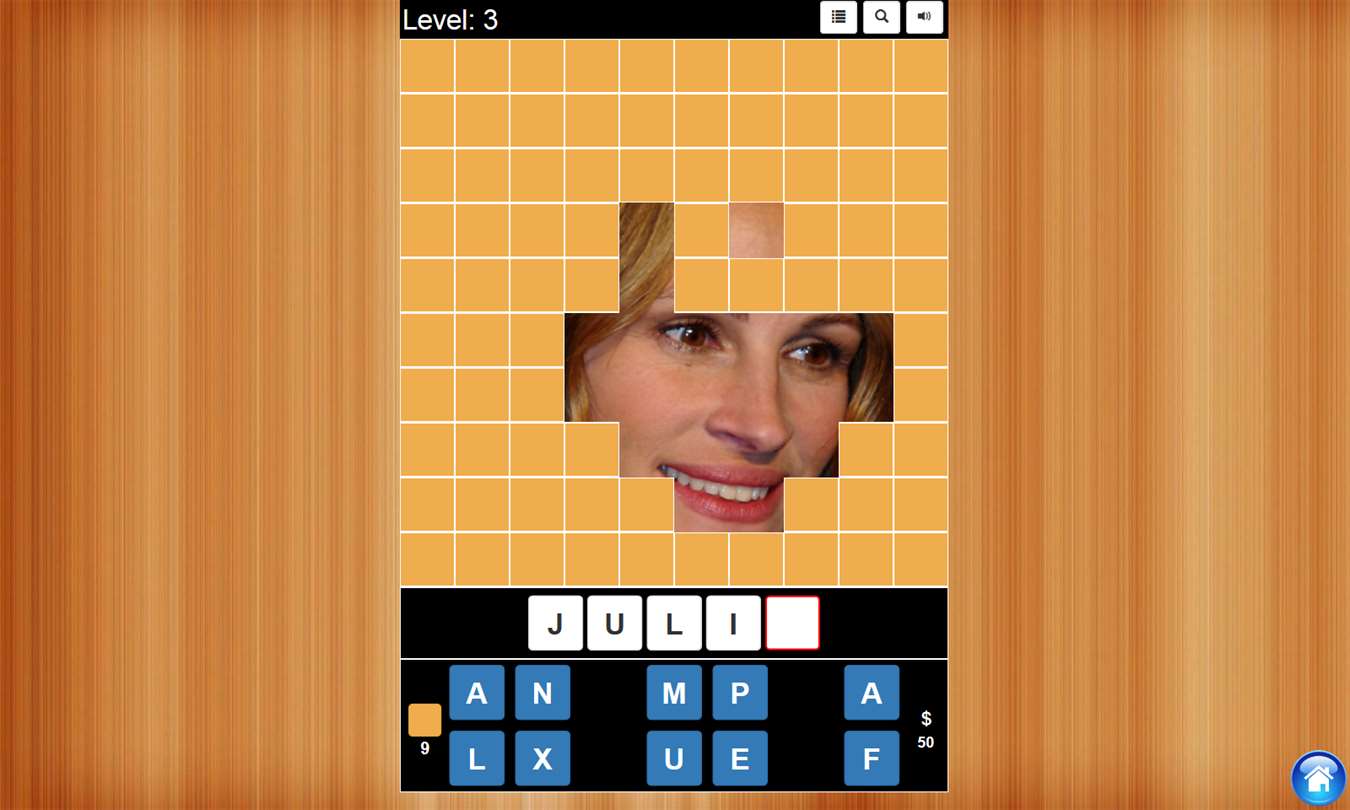Pick the blue letter U tile

click(x=674, y=758)
